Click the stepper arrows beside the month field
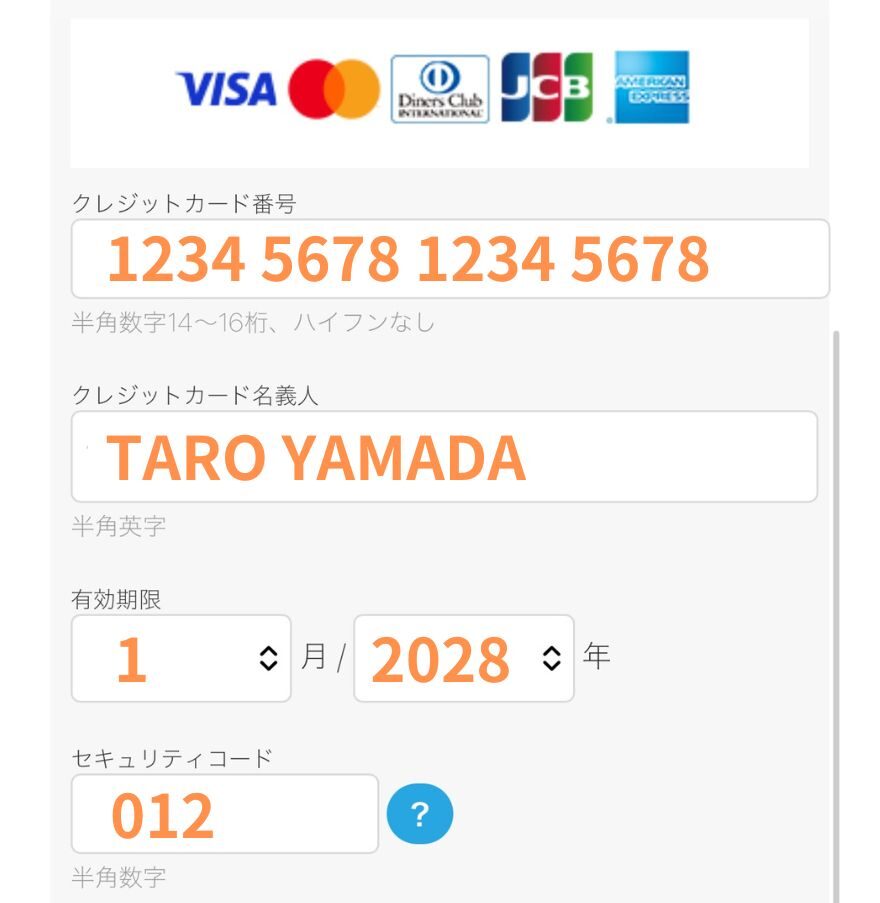This screenshot has width=880, height=903. coord(267,658)
